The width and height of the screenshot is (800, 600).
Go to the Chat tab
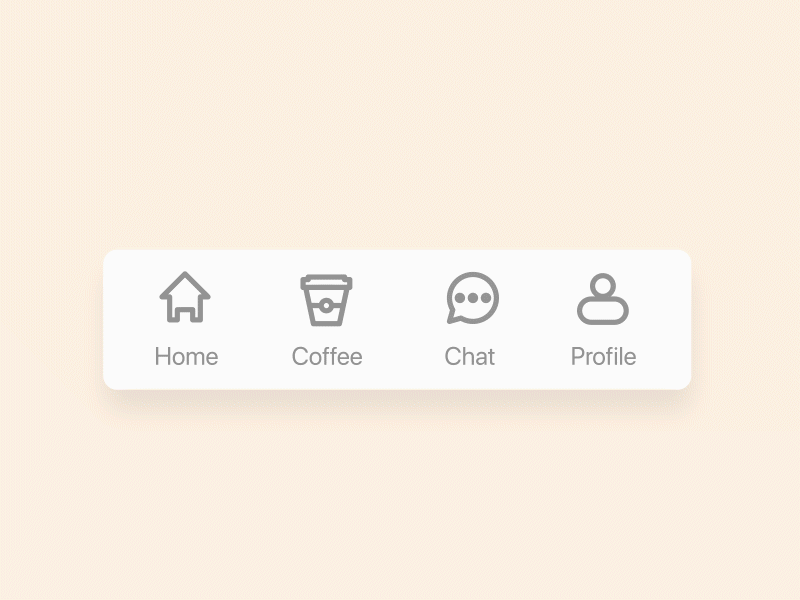[x=471, y=319]
